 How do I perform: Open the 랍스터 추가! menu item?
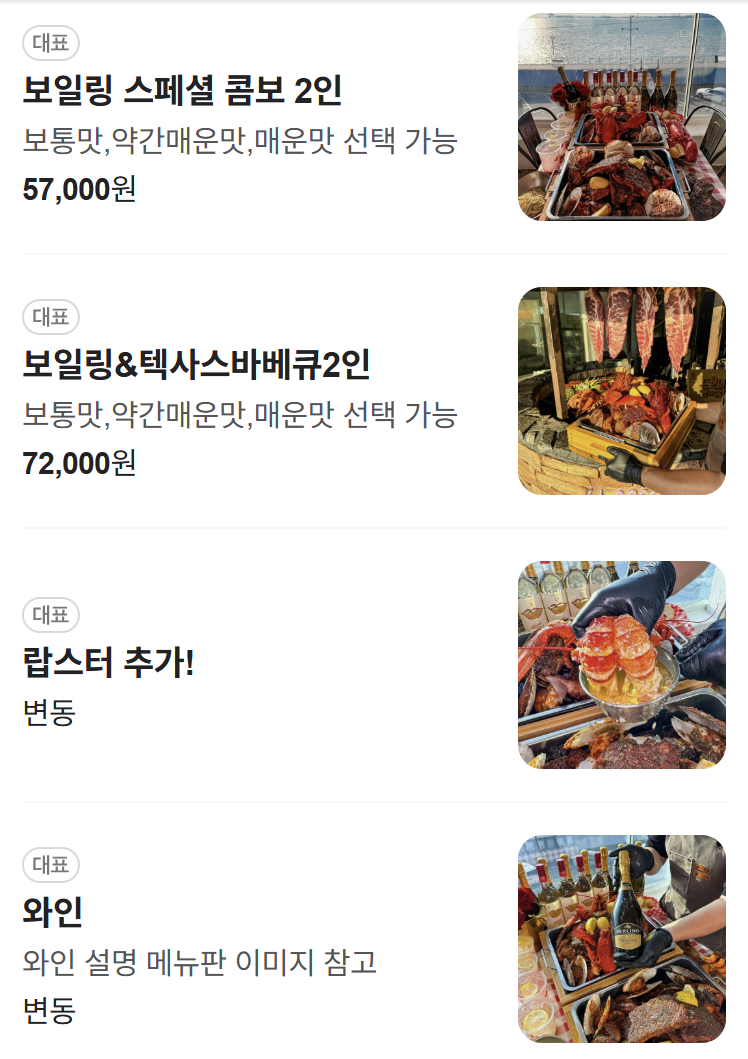[108, 662]
